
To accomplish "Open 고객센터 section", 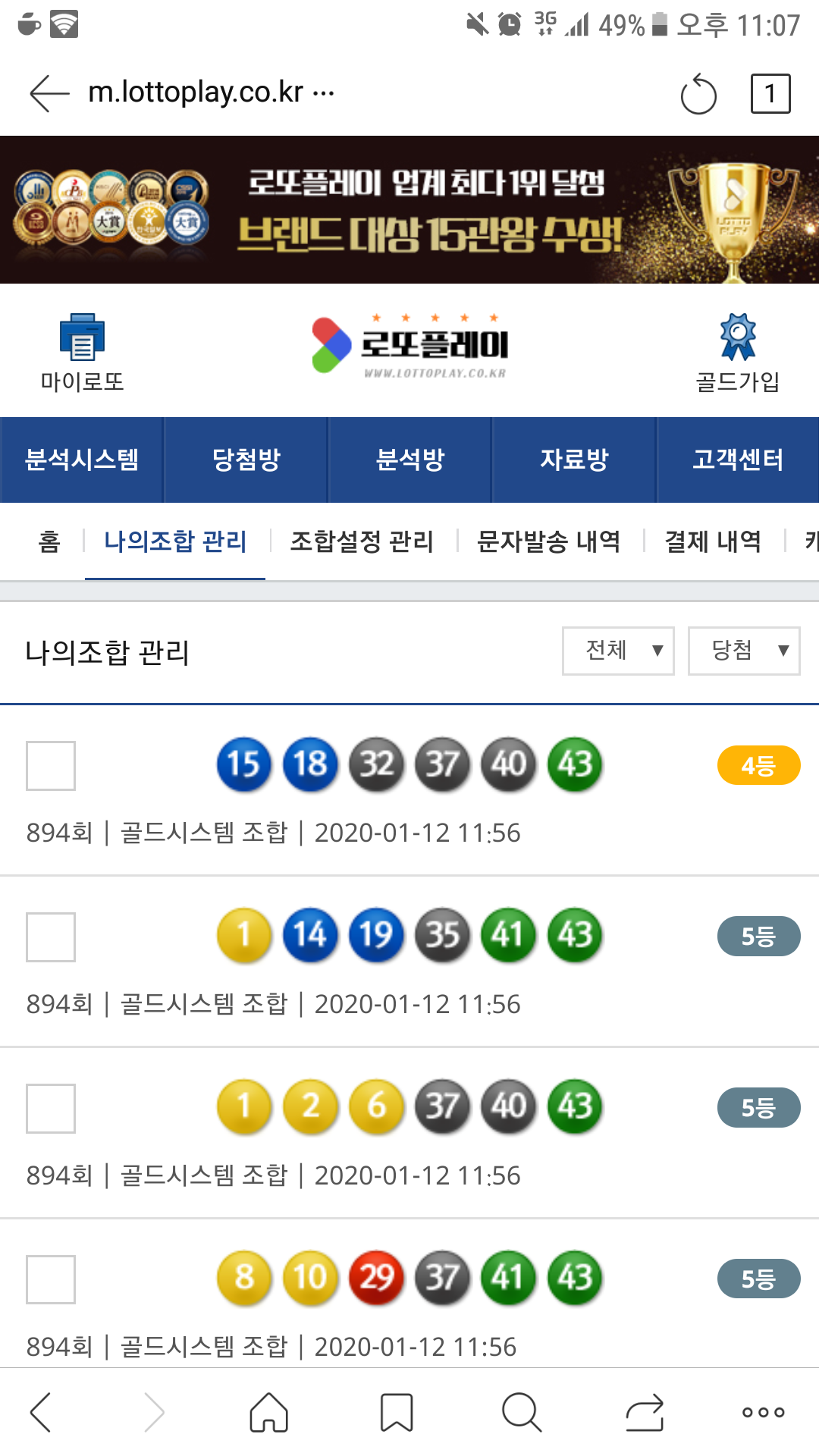I will (737, 460).
